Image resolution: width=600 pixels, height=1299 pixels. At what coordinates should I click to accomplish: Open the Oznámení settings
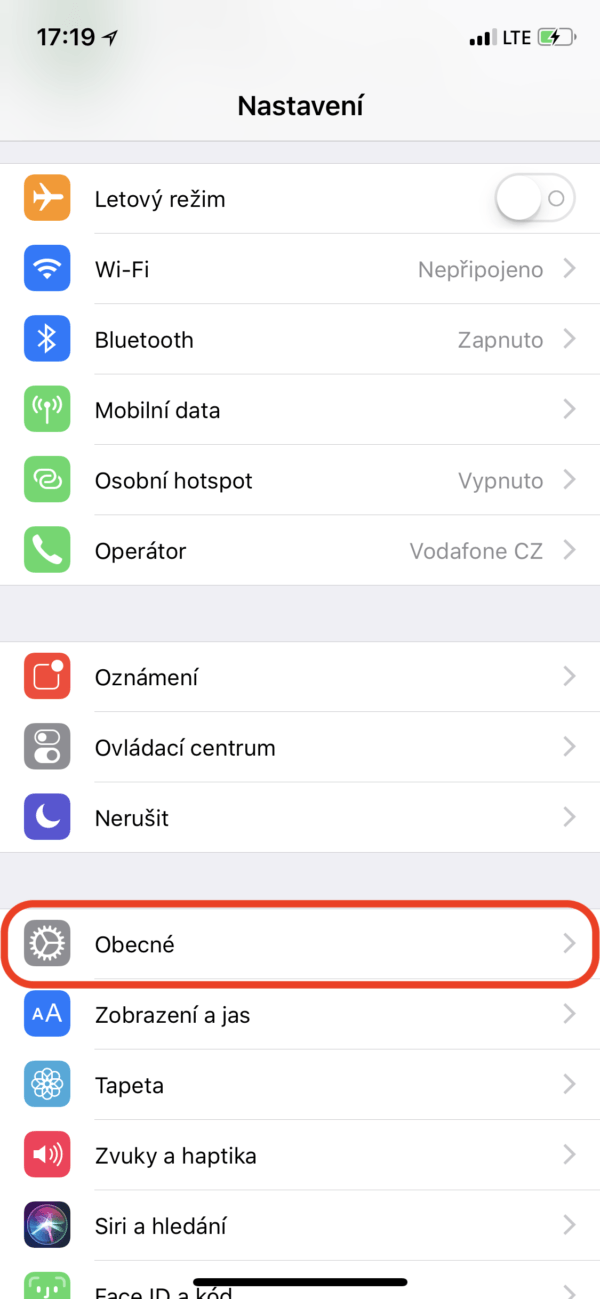coord(300,677)
